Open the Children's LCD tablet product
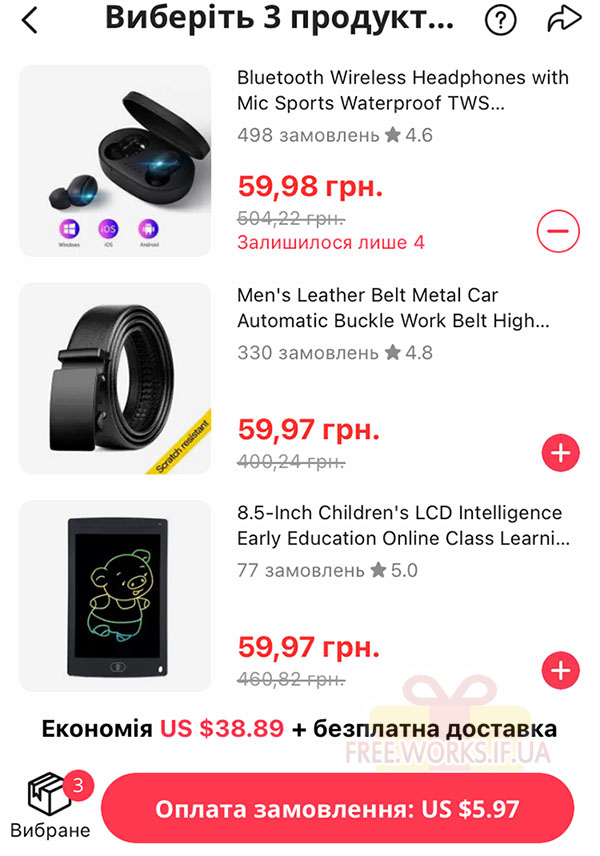The image size is (600, 856). tap(115, 595)
